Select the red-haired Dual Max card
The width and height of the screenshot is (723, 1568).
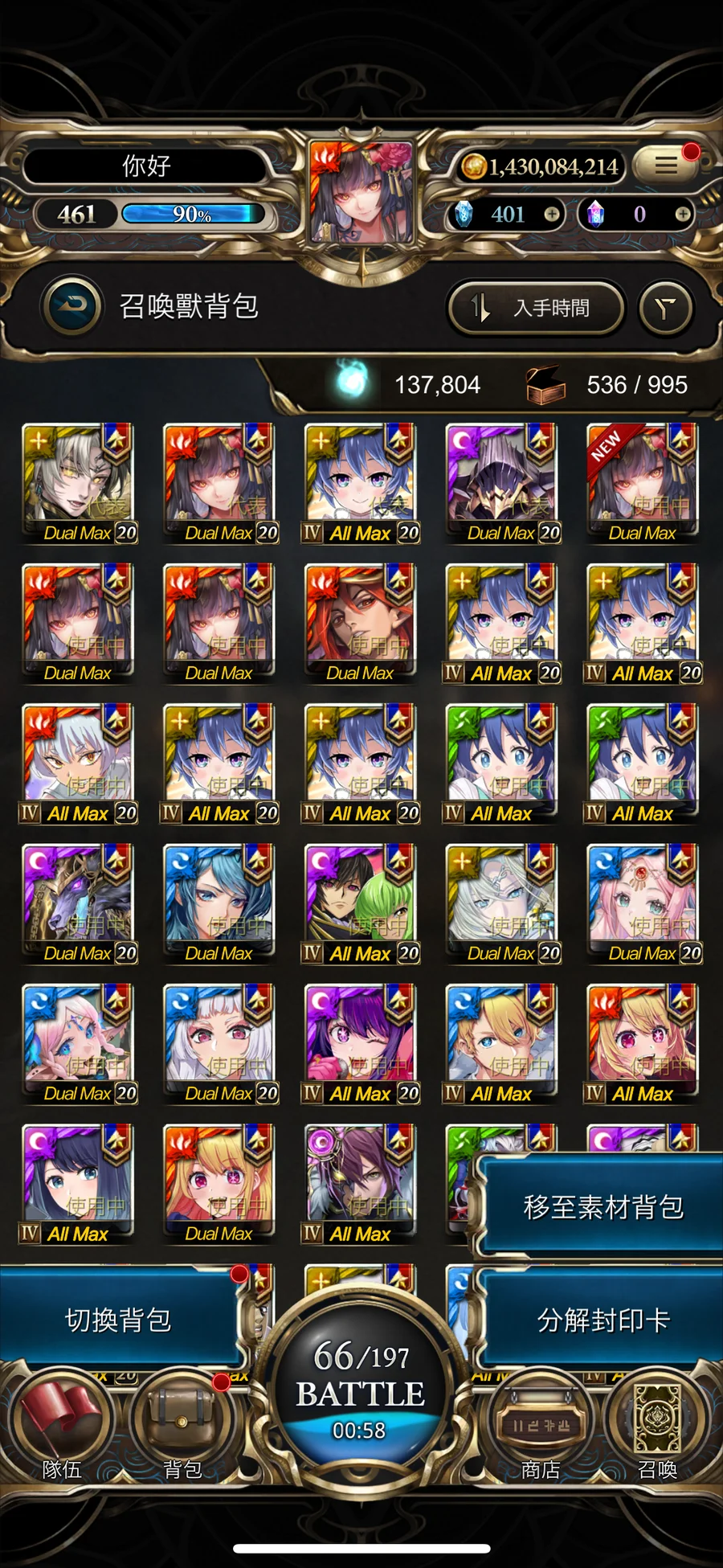click(360, 620)
